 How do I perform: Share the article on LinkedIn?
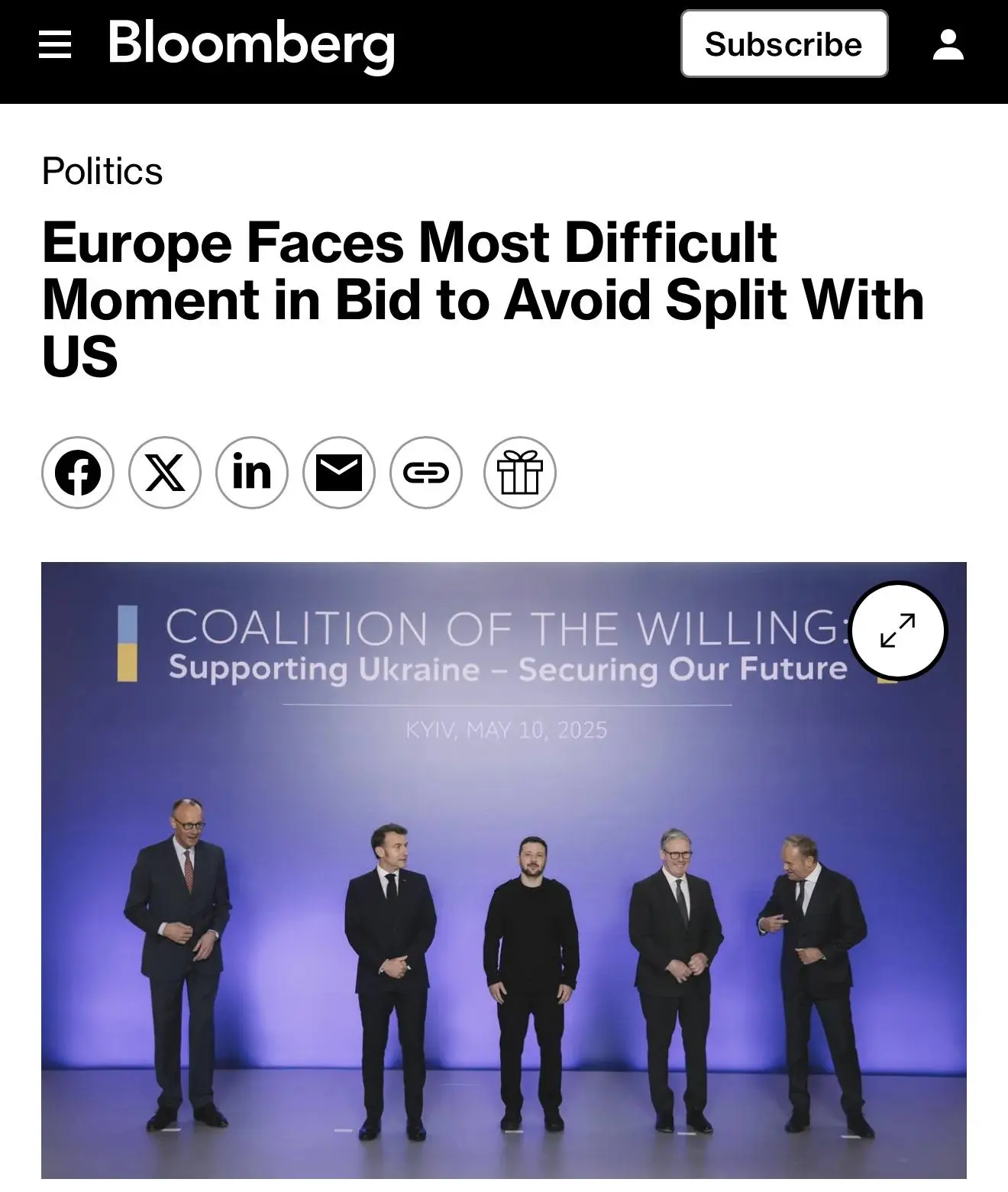pyautogui.click(x=252, y=473)
